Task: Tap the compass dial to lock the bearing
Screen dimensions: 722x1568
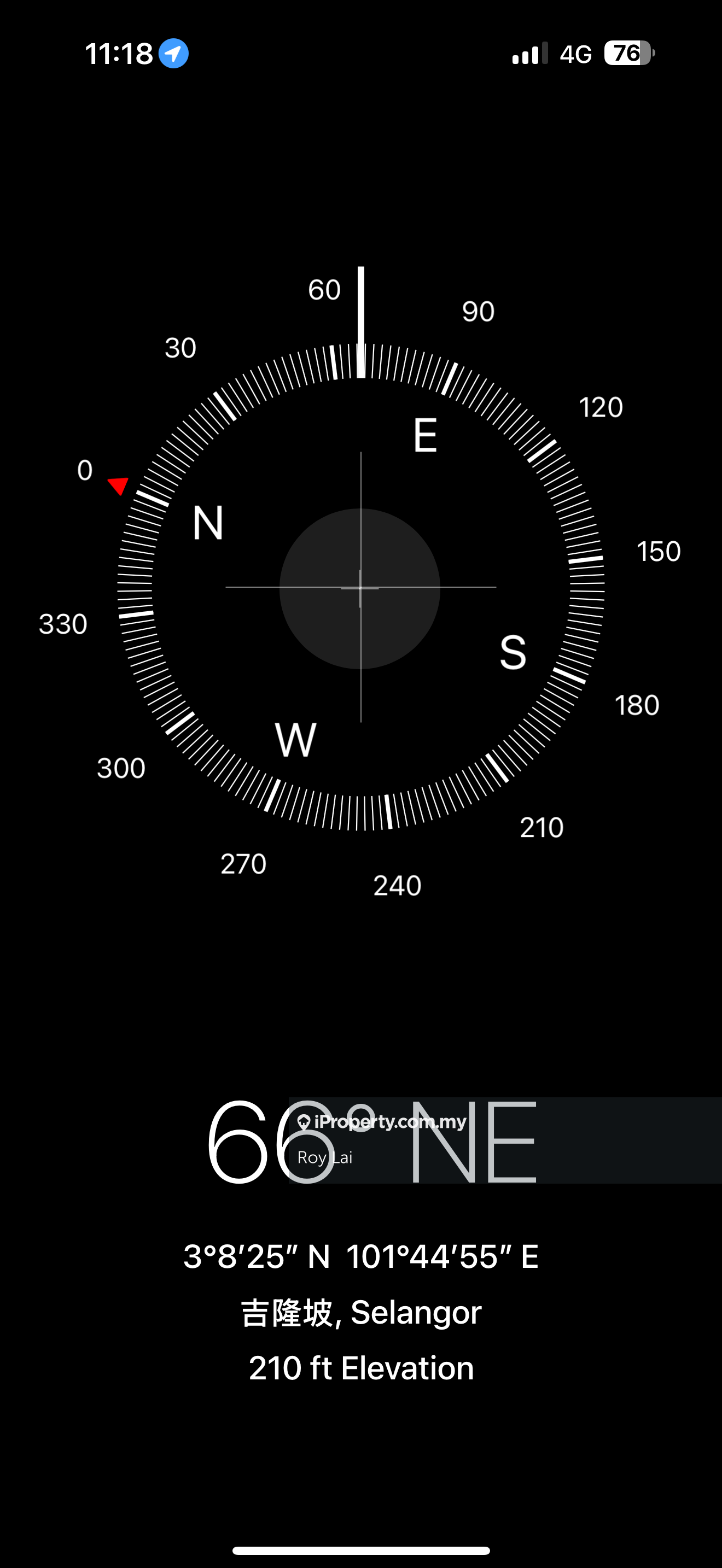Action: (x=360, y=587)
